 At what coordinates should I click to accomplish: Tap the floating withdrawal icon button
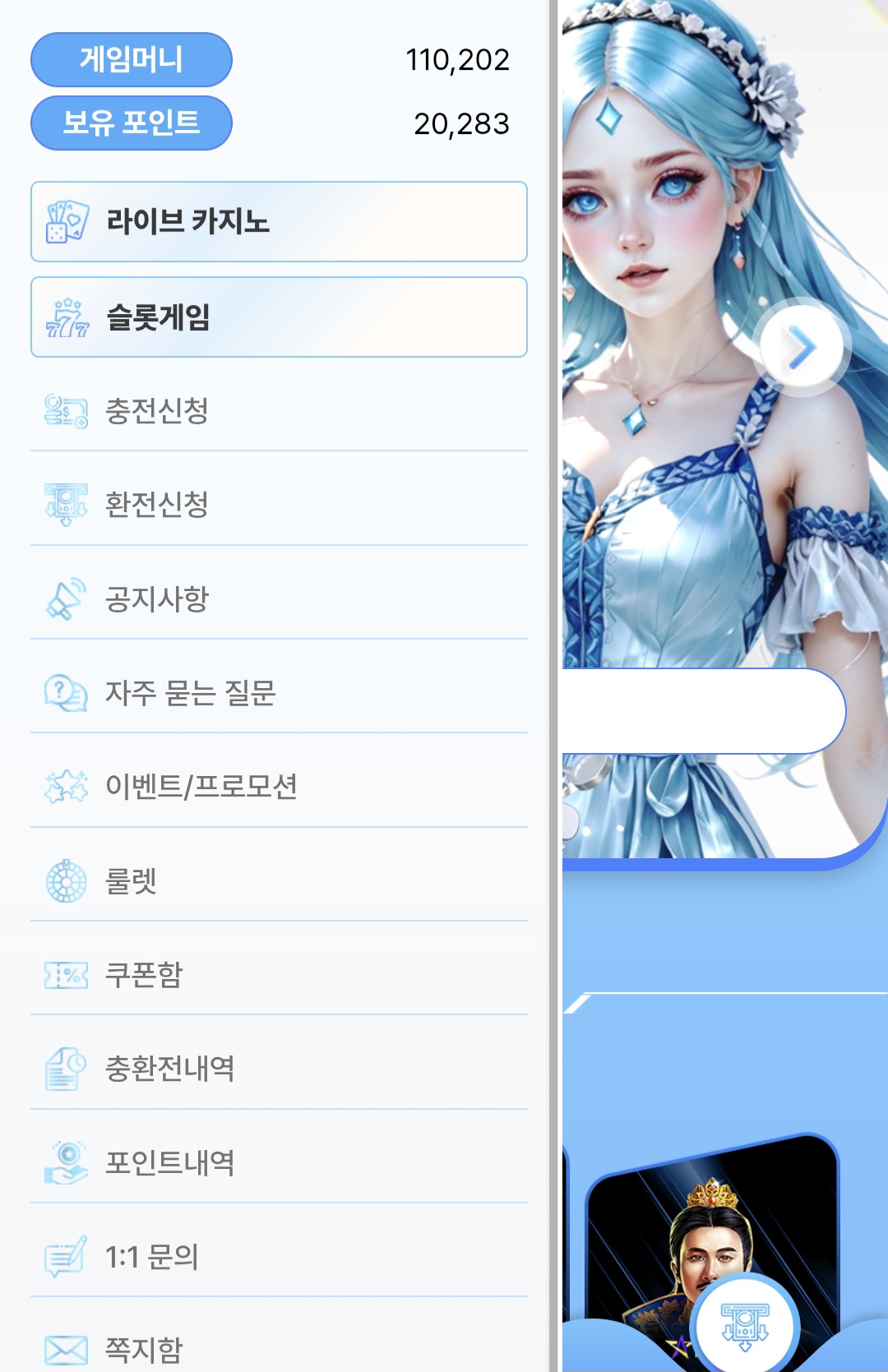[744, 1325]
